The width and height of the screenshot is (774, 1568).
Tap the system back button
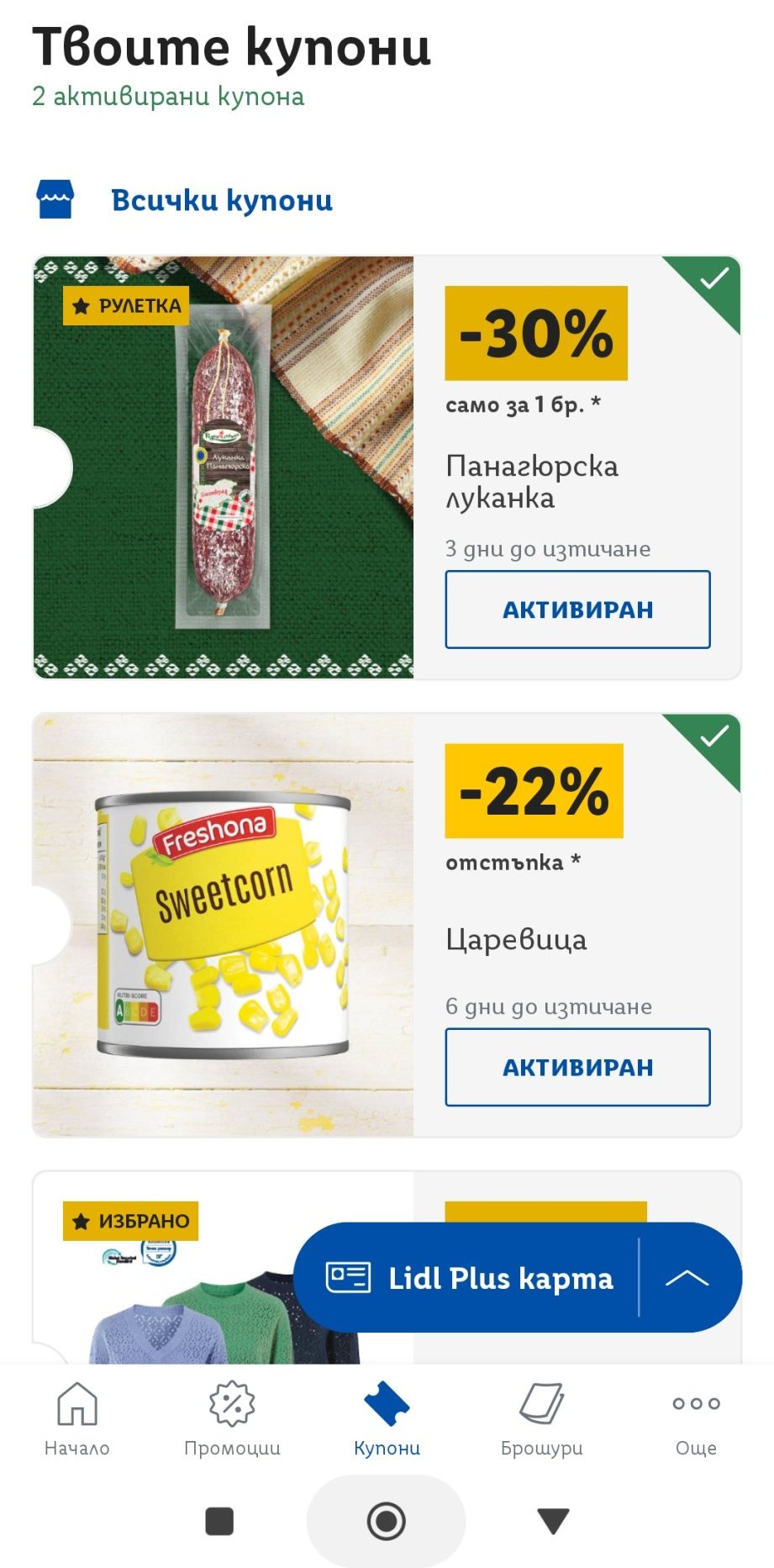pos(553,1521)
